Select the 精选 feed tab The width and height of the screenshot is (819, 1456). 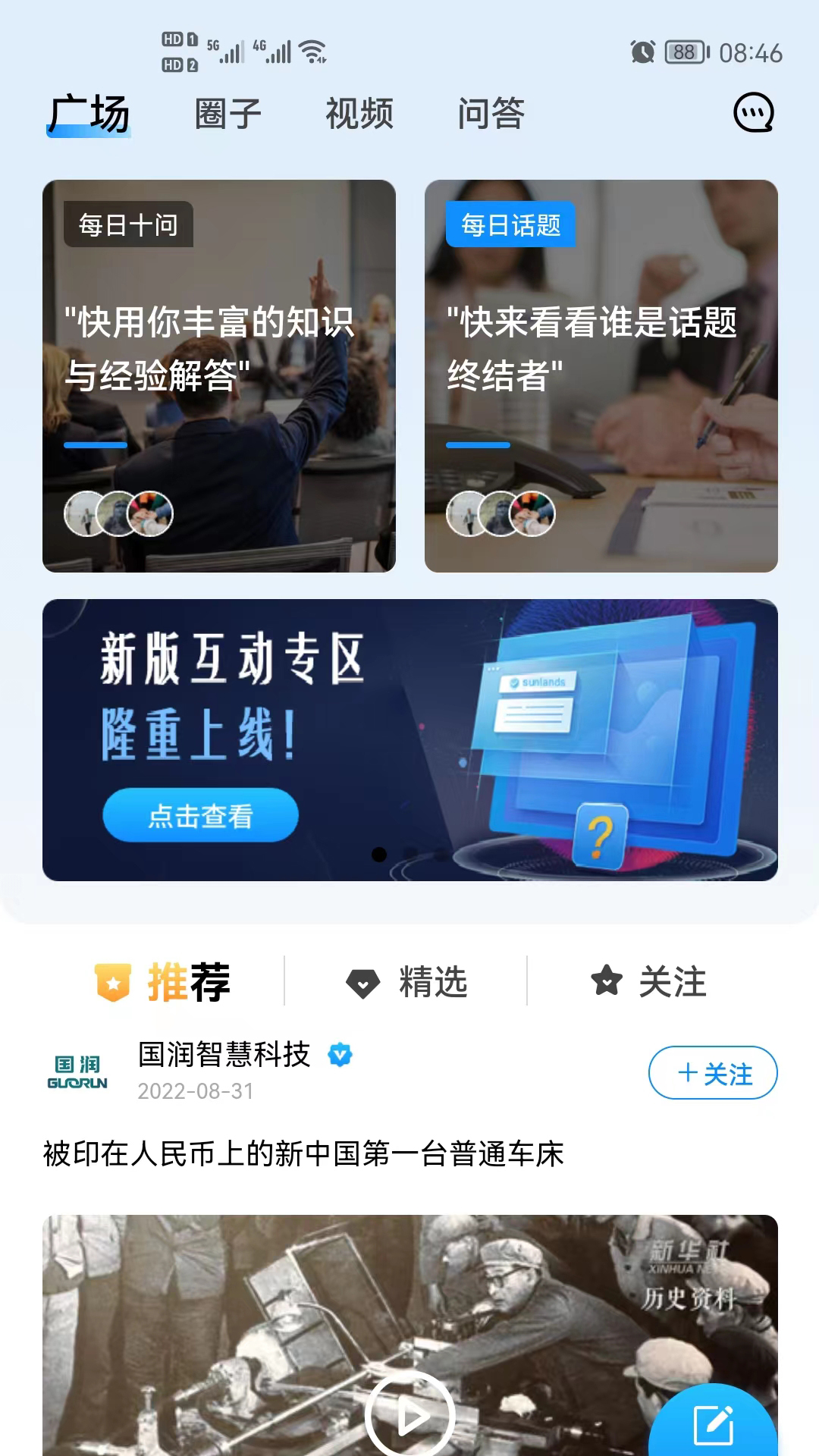406,982
